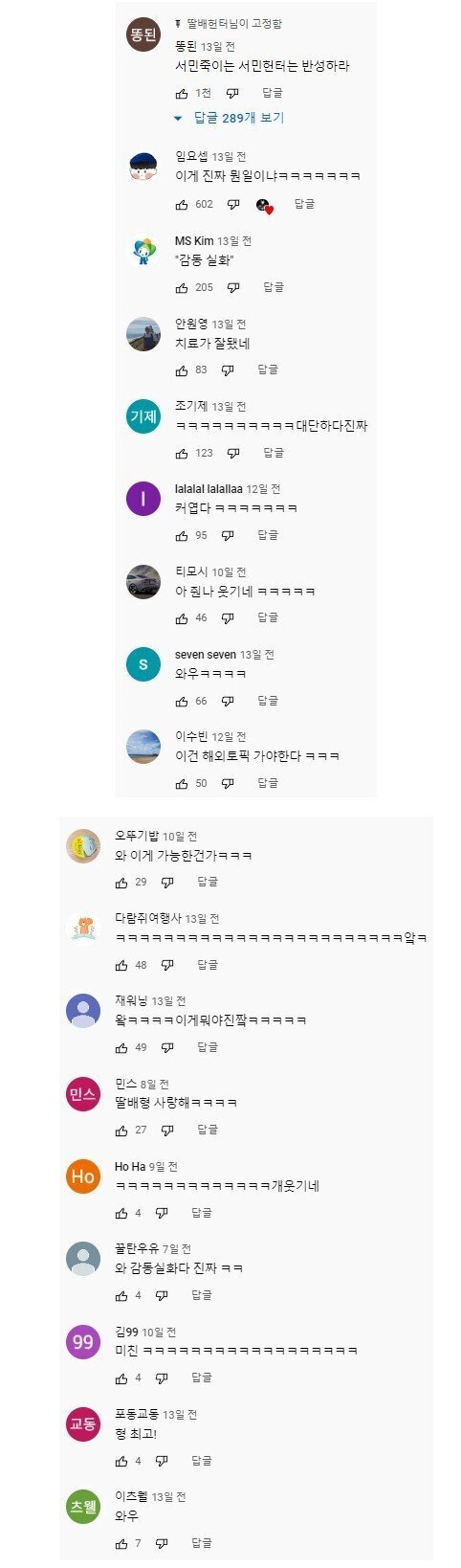Expand the 289 replies under 똥된's comment
The height and width of the screenshot is (1568, 461).
pos(229,118)
